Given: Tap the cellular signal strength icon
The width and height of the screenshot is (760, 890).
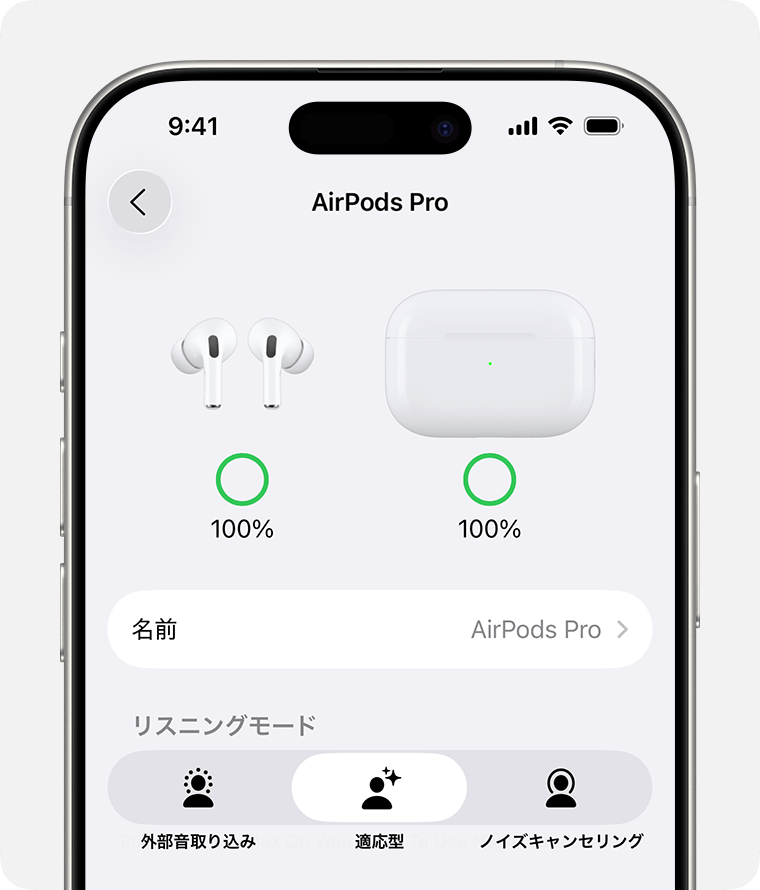Looking at the screenshot, I should coord(521,128).
